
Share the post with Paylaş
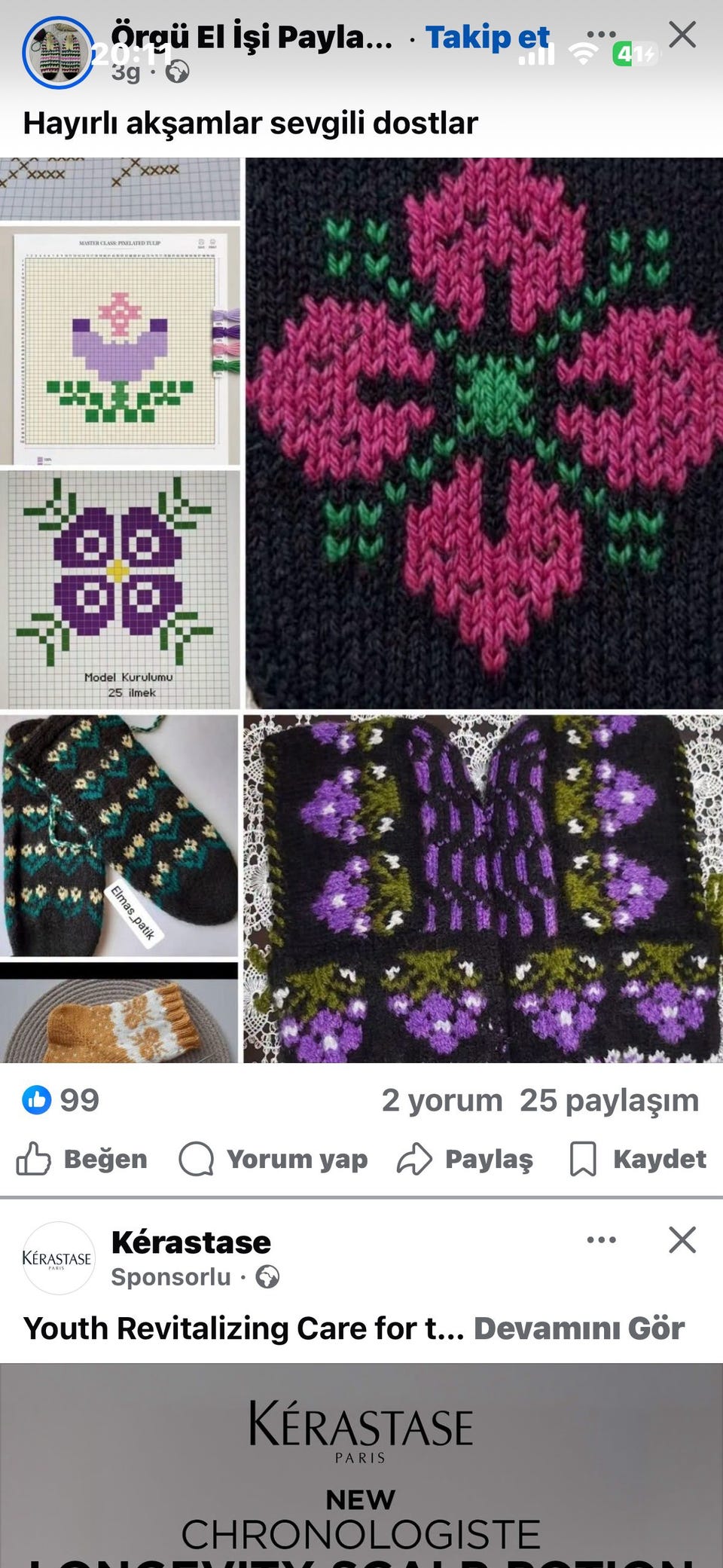pyautogui.click(x=465, y=1159)
